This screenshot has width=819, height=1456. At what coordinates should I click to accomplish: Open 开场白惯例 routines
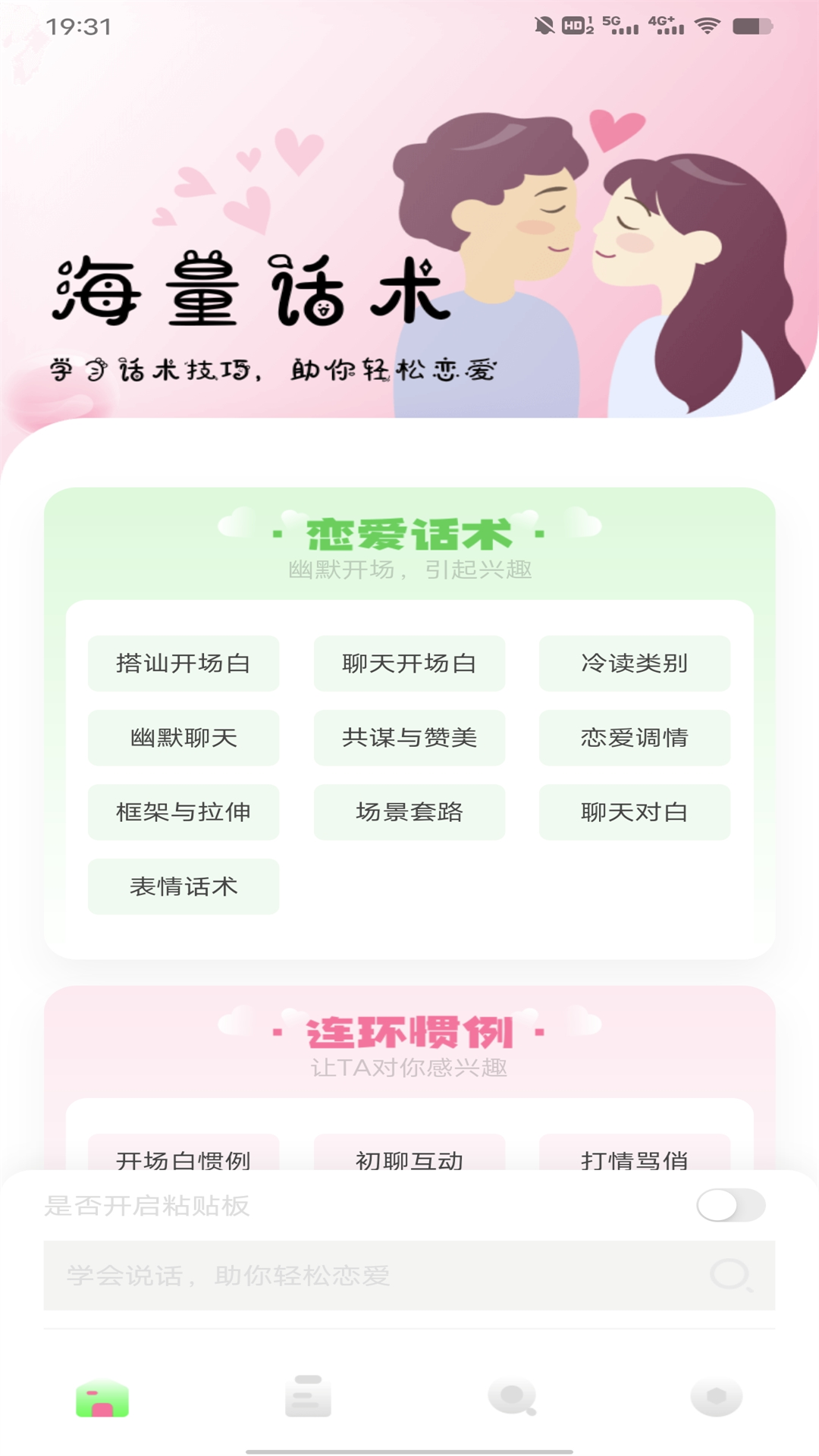pyautogui.click(x=184, y=1154)
